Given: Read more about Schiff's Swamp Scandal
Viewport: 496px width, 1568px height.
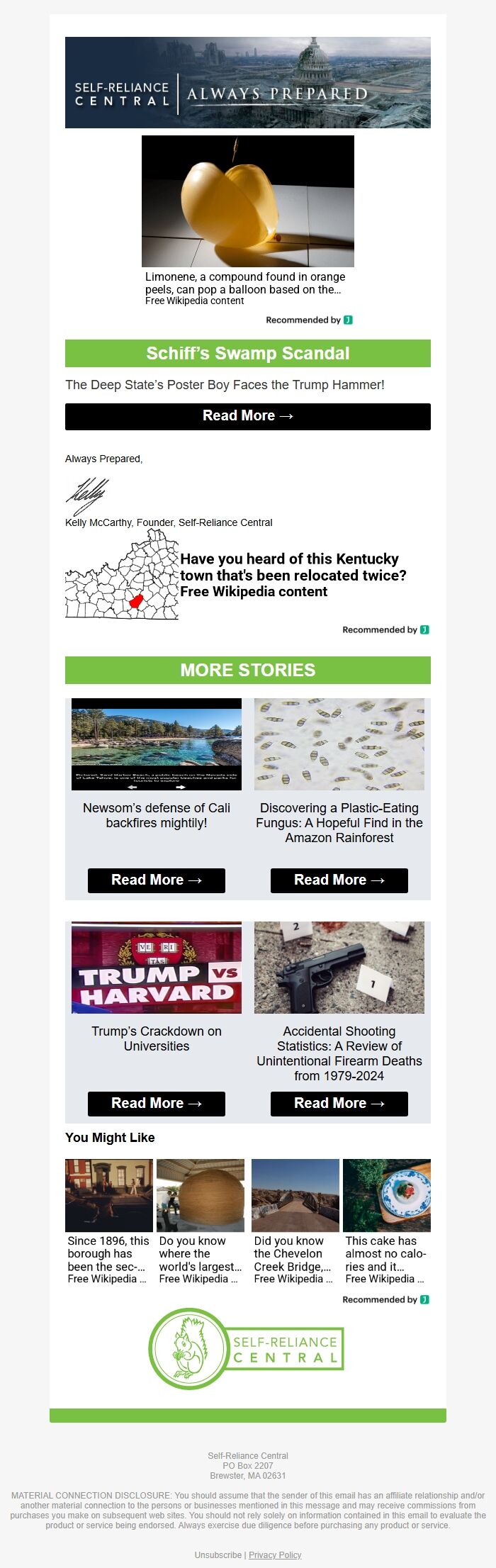Looking at the screenshot, I should coord(247,416).
